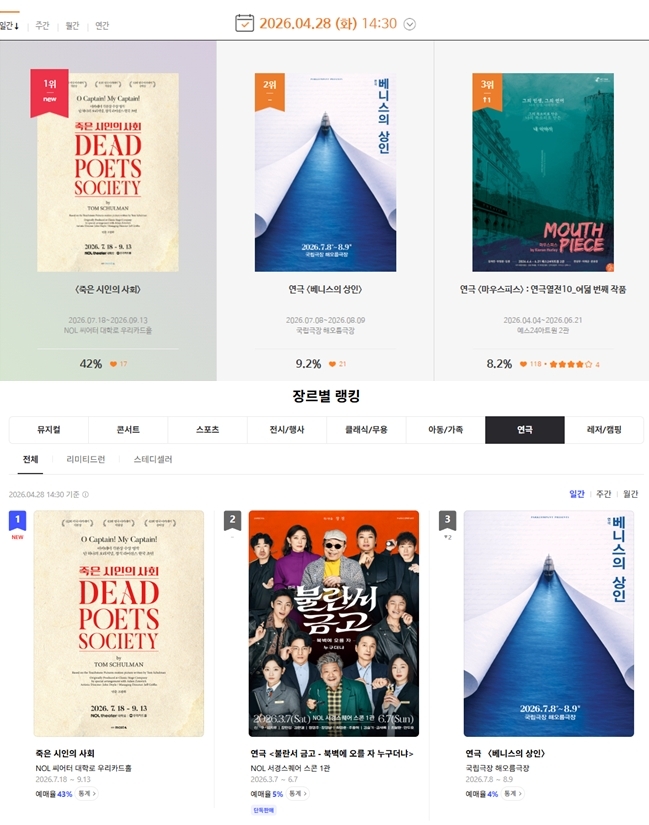
Task: Select the 클래식/무용 genre tab
Action: [365, 430]
